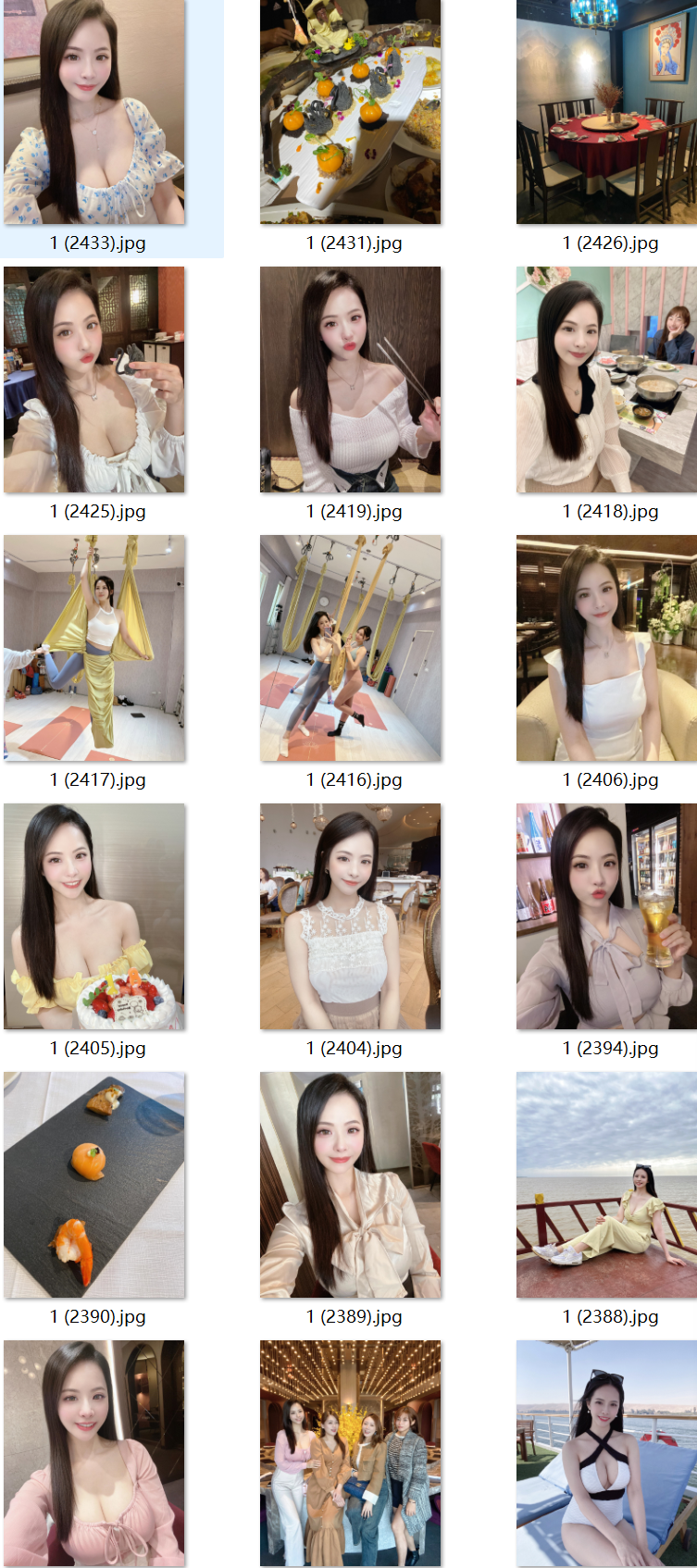Open the image 1 (2404).jpg
The height and width of the screenshot is (1568, 697).
(351, 916)
